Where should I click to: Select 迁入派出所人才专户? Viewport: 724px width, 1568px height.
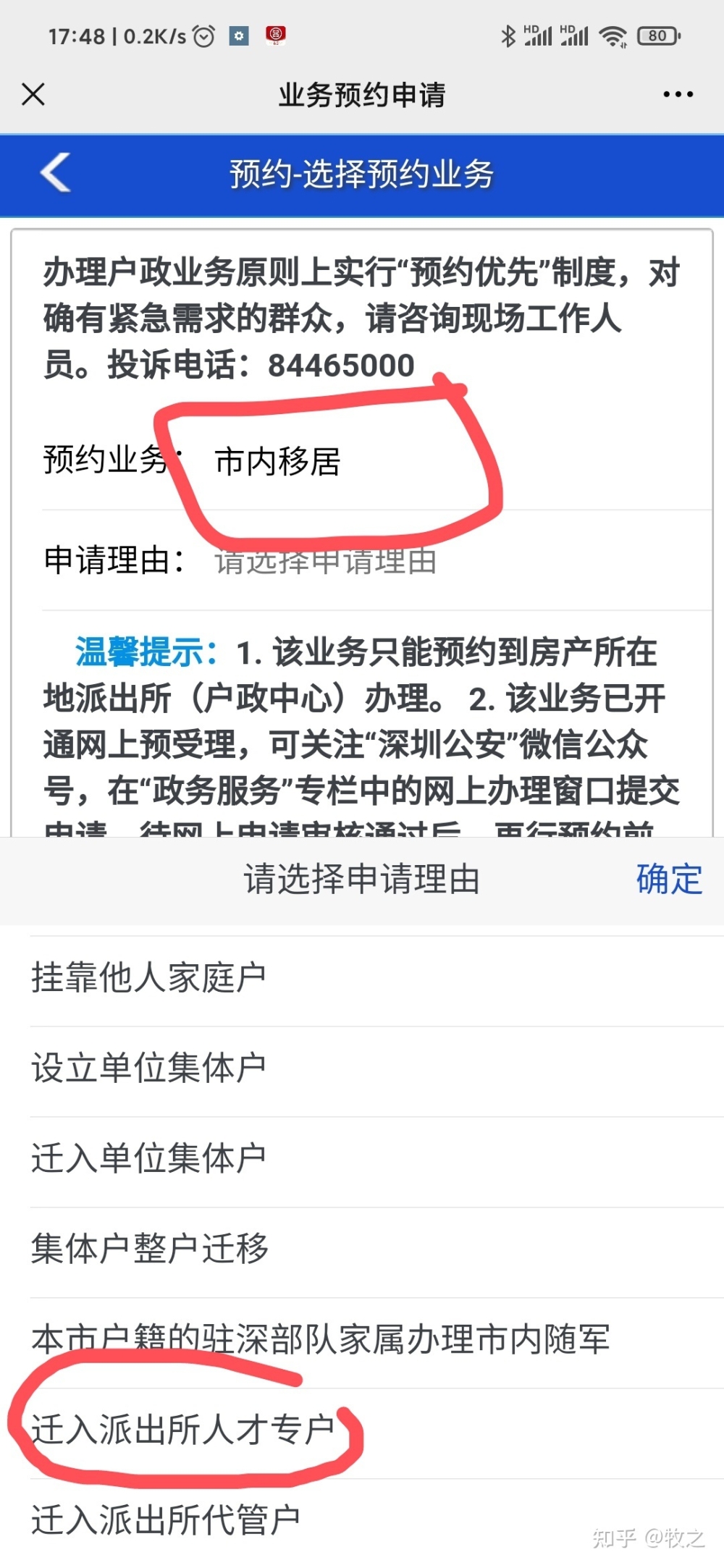click(362, 1430)
